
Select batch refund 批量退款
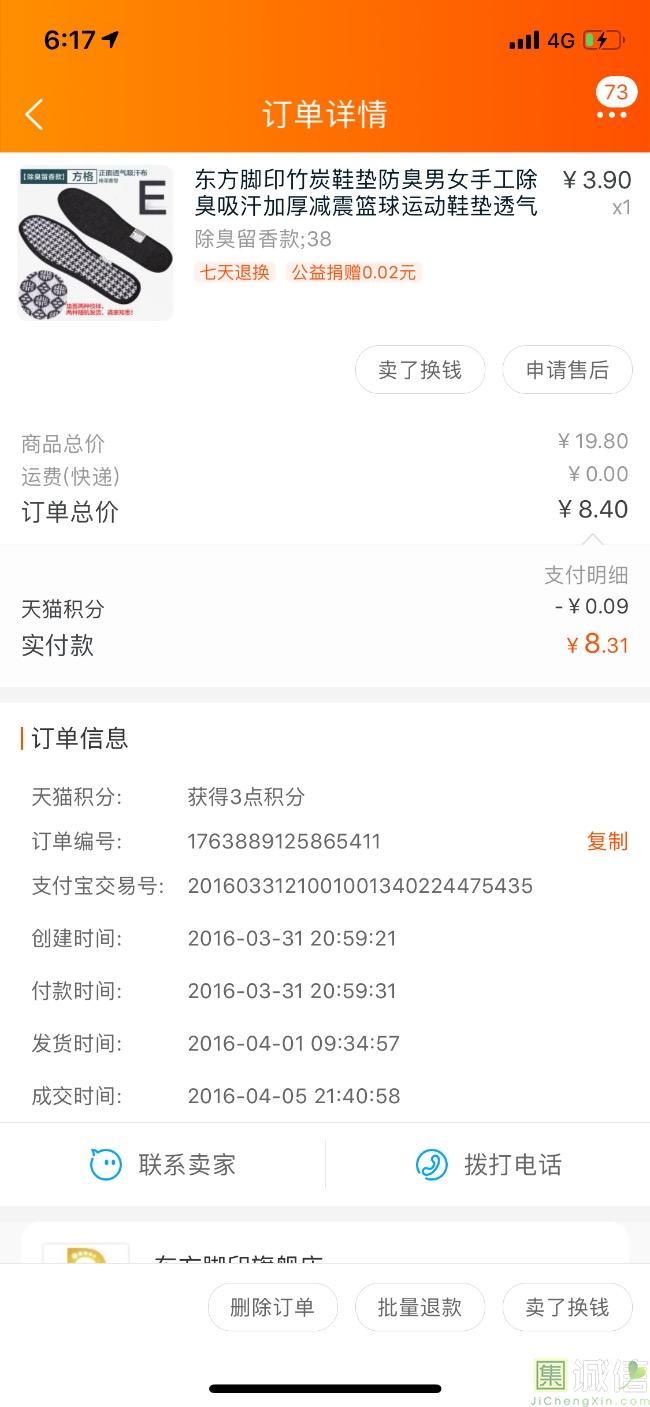pos(420,1307)
